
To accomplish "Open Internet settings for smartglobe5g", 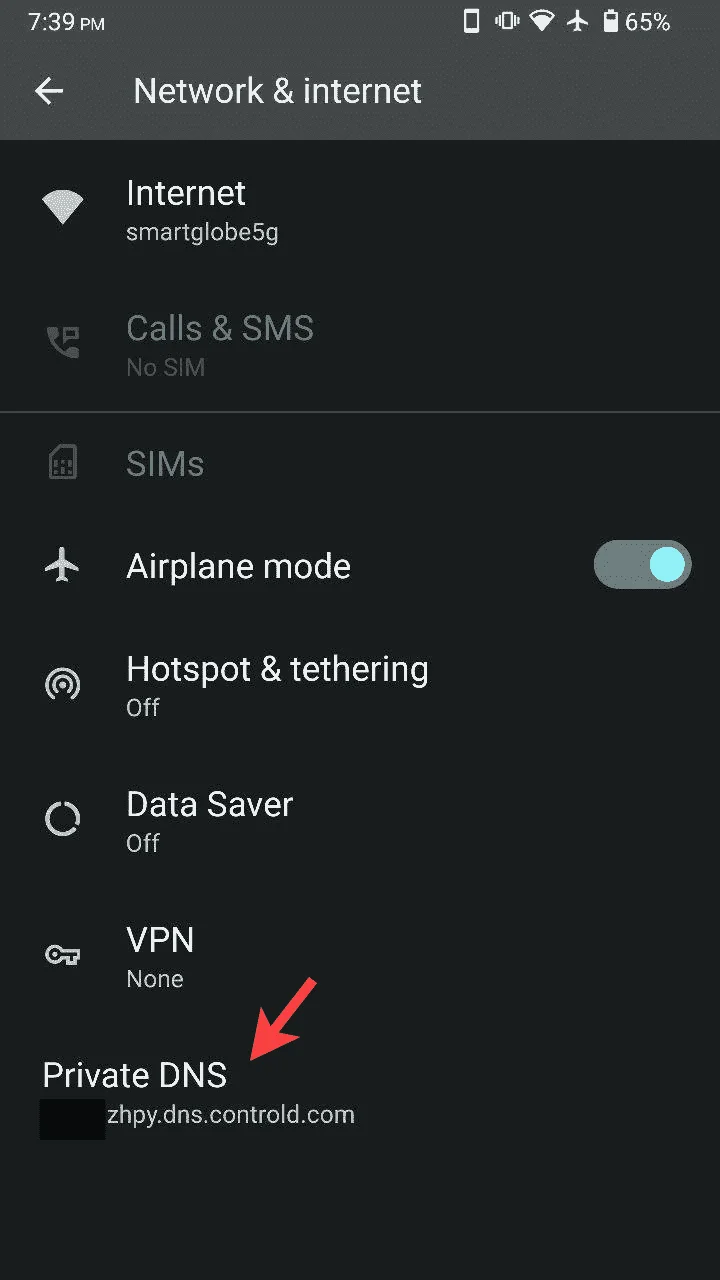I will [360, 209].
